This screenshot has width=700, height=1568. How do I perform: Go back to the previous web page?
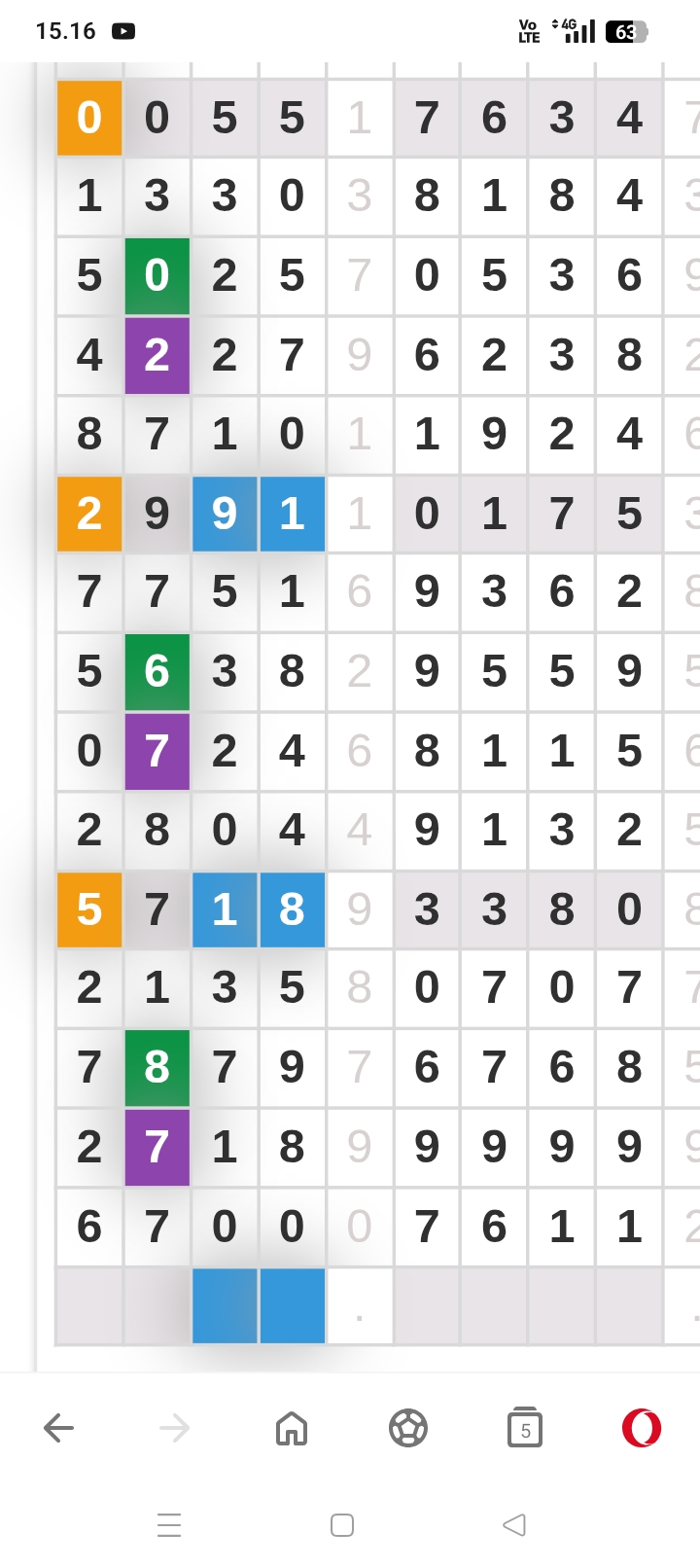tap(59, 1428)
